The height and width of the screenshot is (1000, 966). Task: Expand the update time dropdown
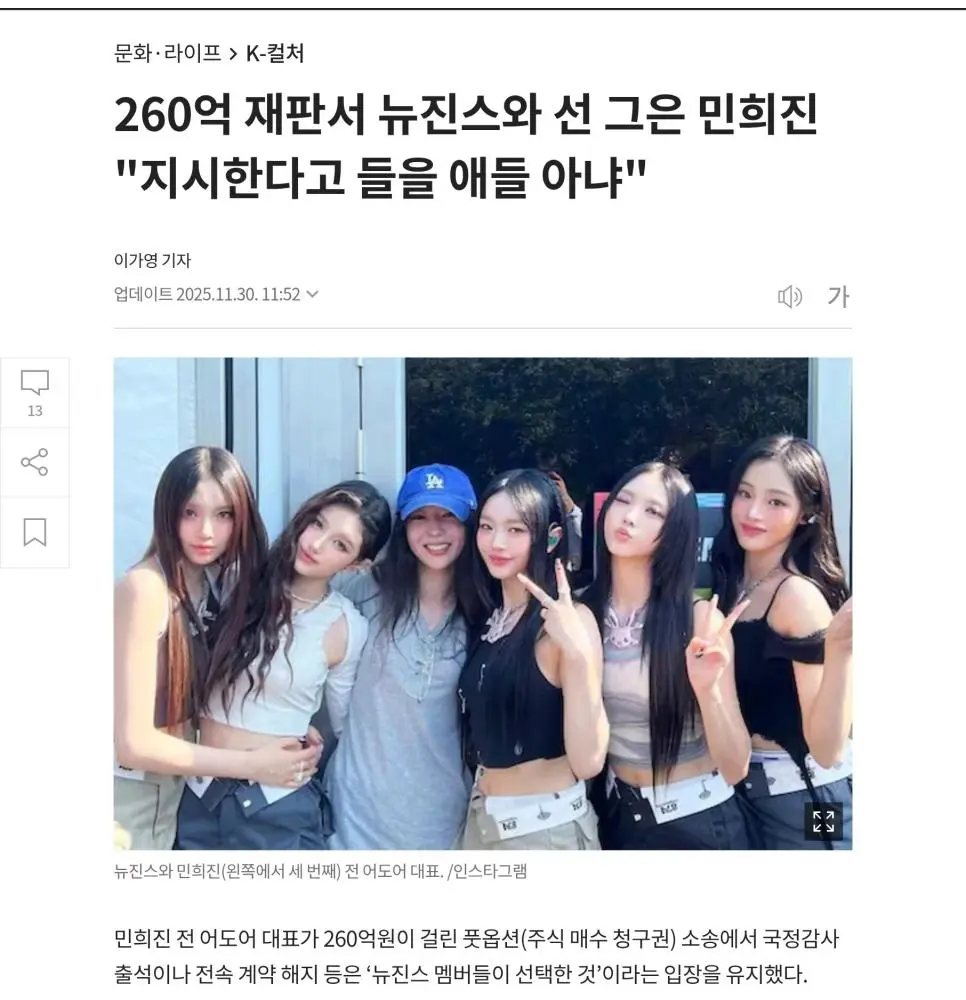312,295
